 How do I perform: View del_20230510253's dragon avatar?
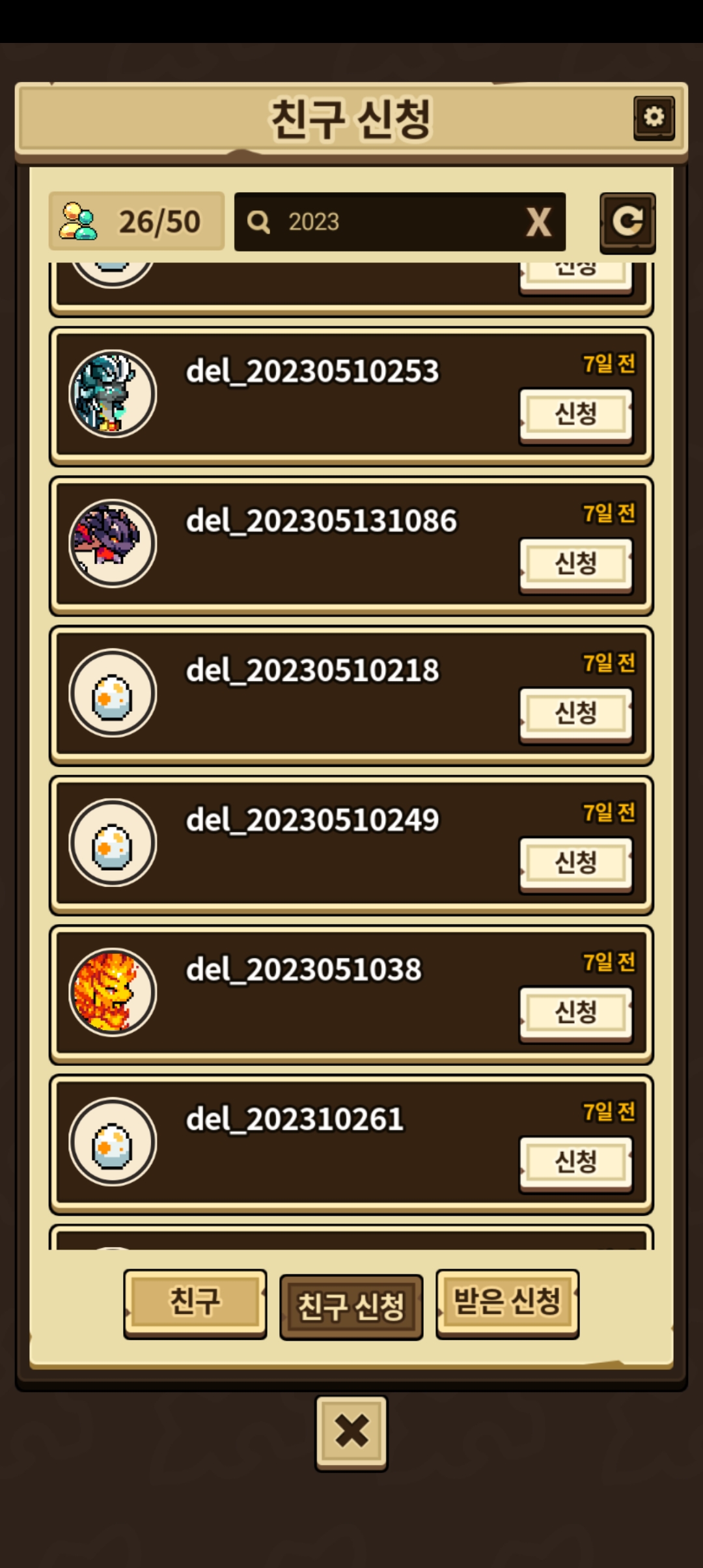click(113, 394)
